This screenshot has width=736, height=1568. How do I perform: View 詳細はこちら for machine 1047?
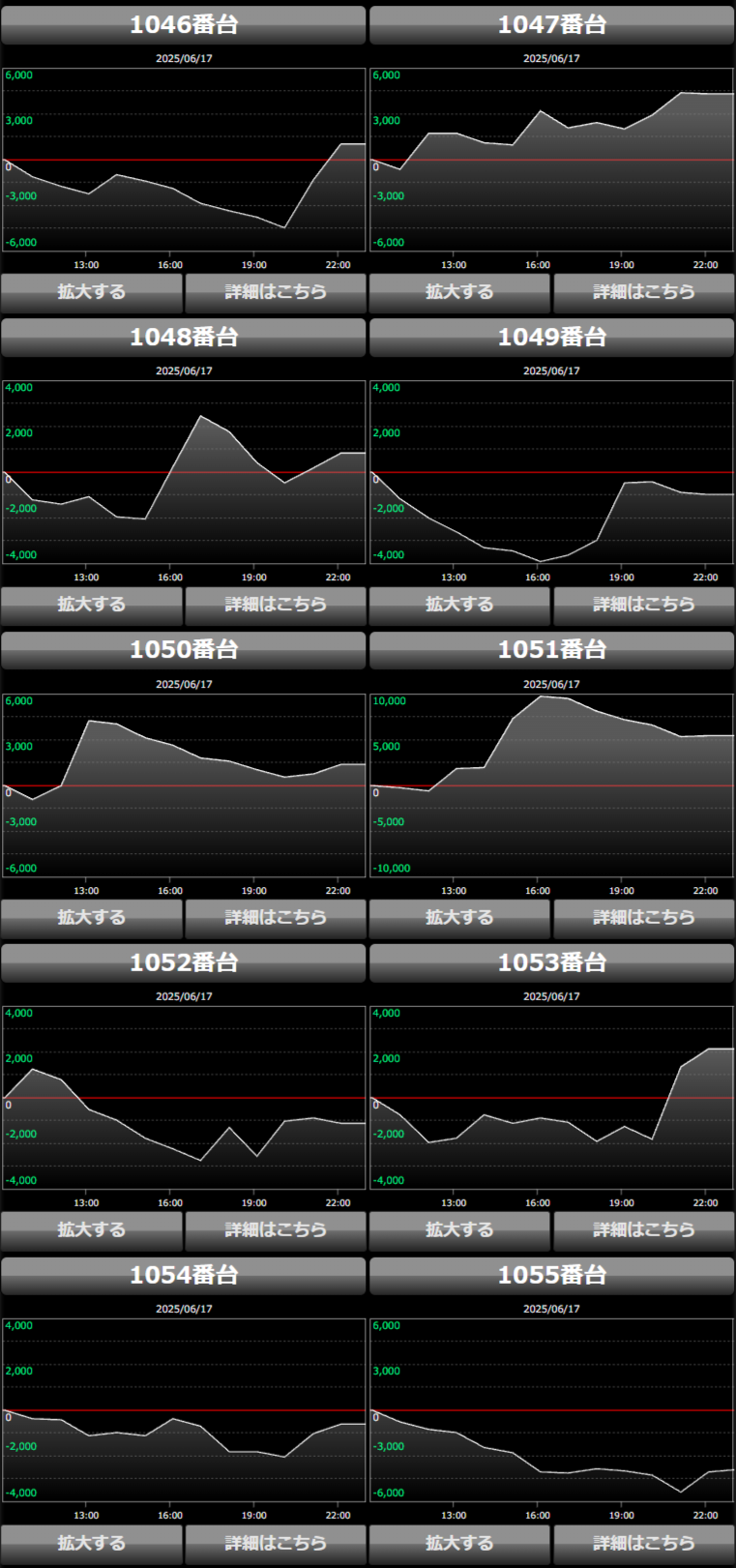click(x=643, y=291)
